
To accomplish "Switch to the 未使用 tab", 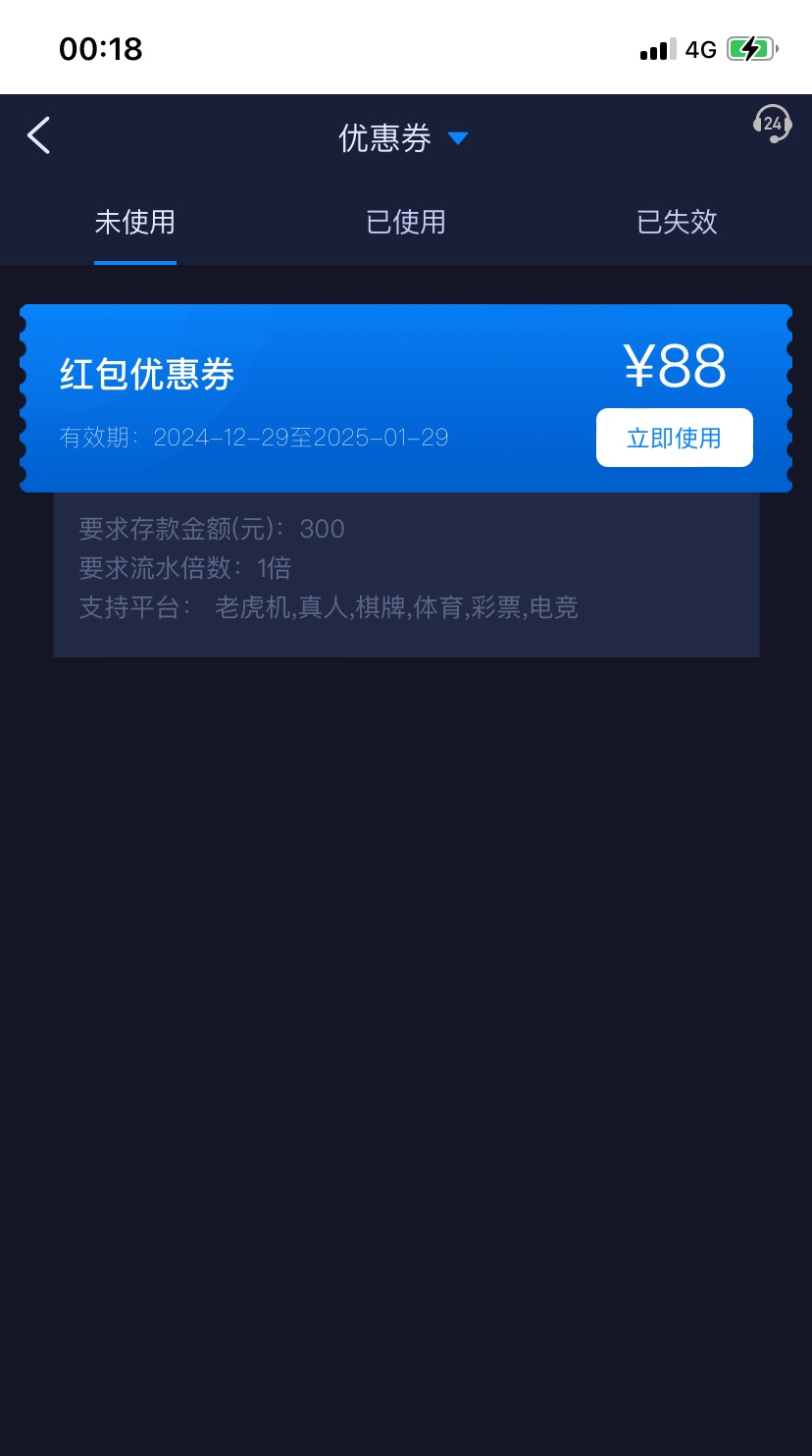I will coord(135,222).
